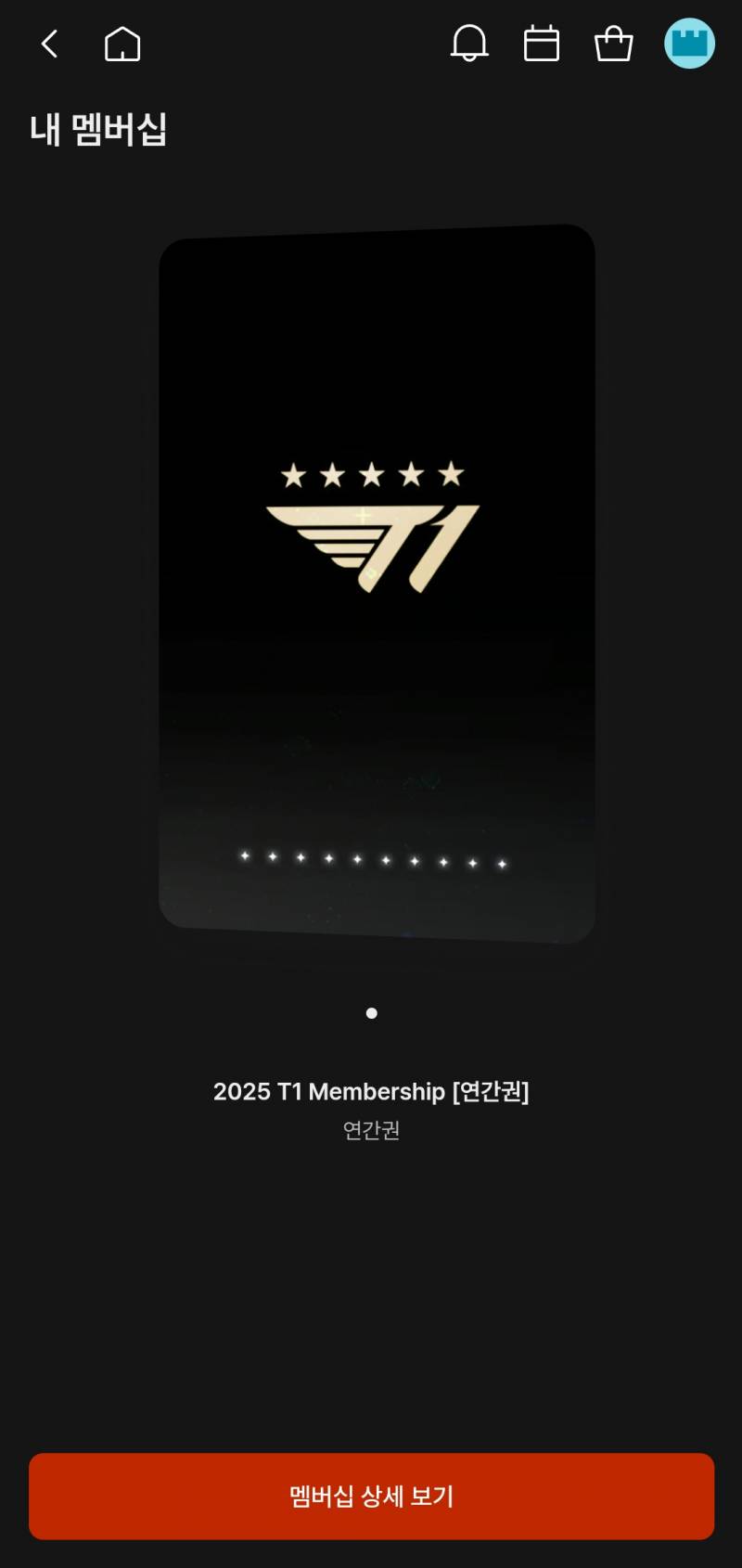Open the calendar icon

[x=542, y=44]
